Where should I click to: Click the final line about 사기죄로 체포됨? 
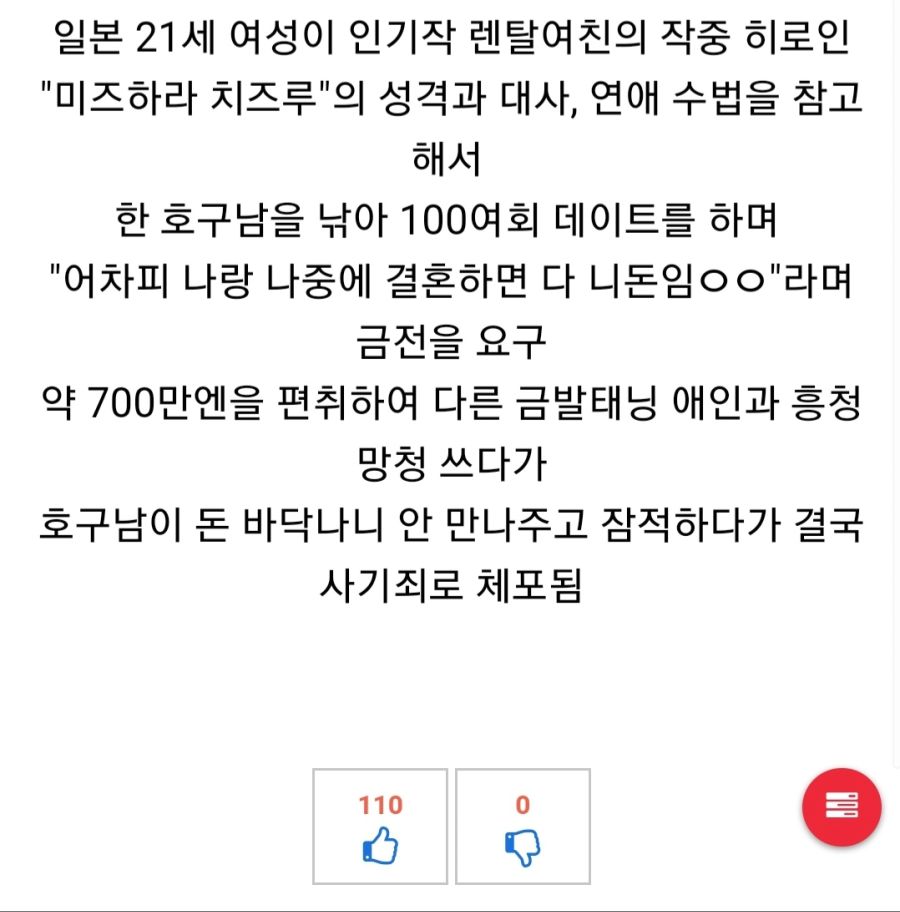[450, 585]
